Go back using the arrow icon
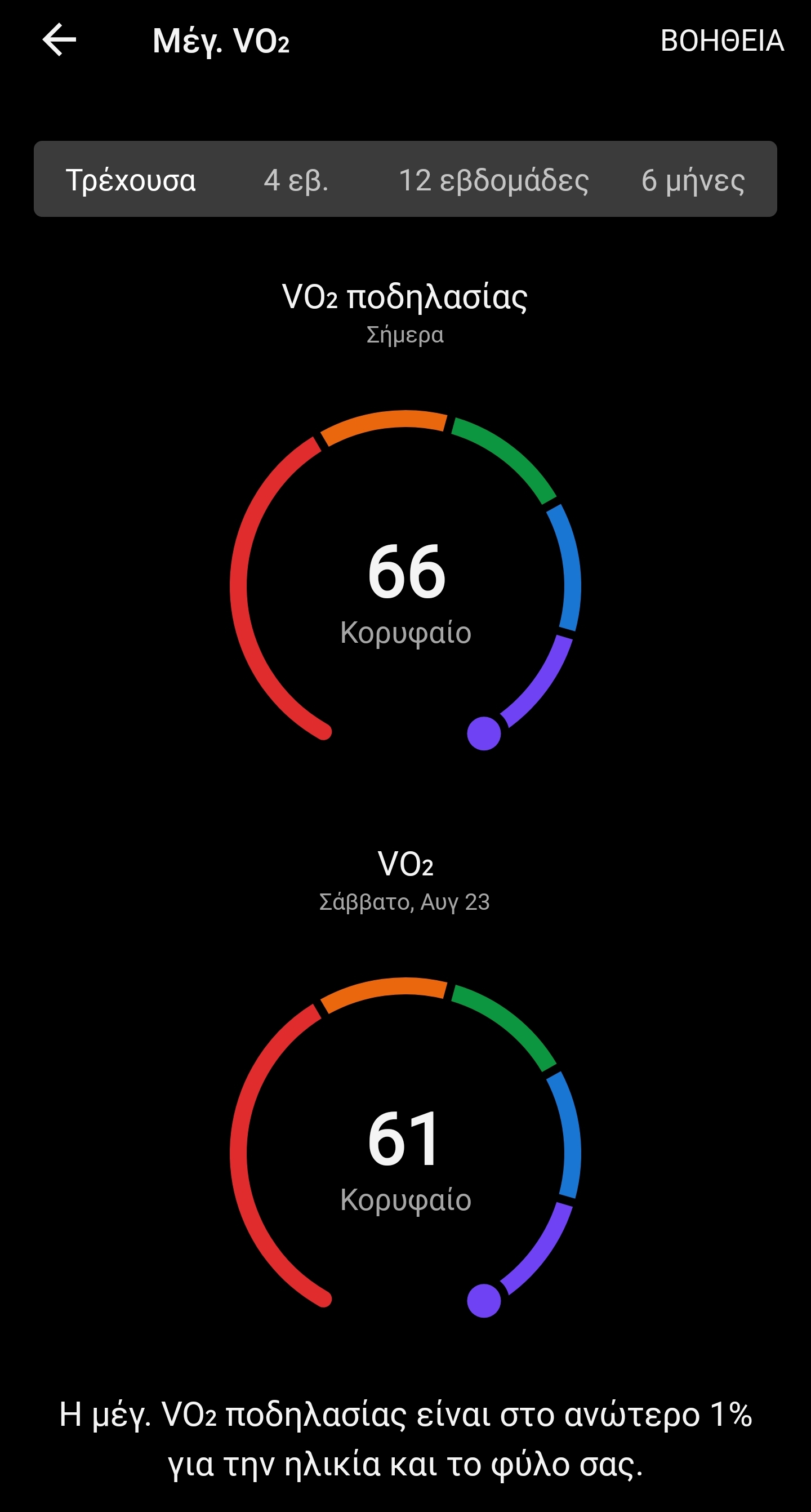 pyautogui.click(x=59, y=40)
